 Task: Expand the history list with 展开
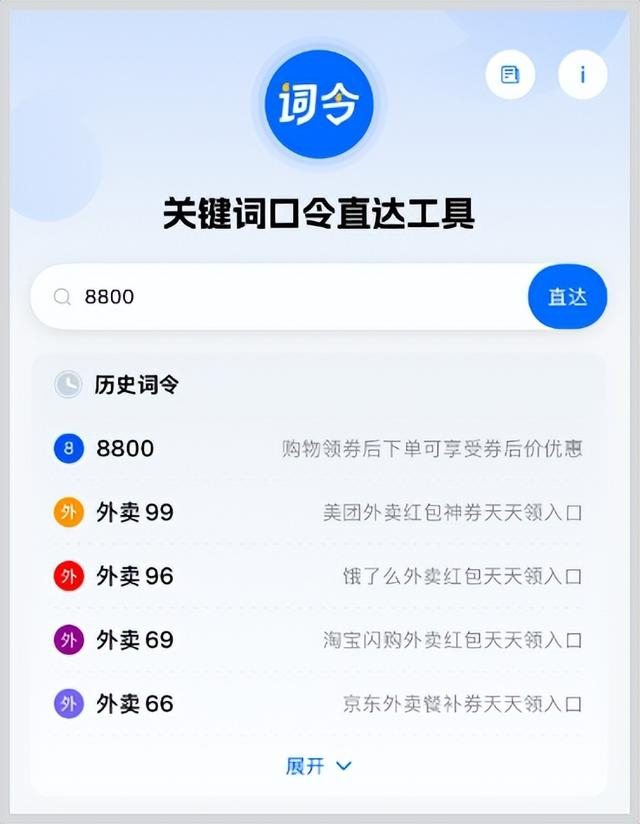coord(318,766)
